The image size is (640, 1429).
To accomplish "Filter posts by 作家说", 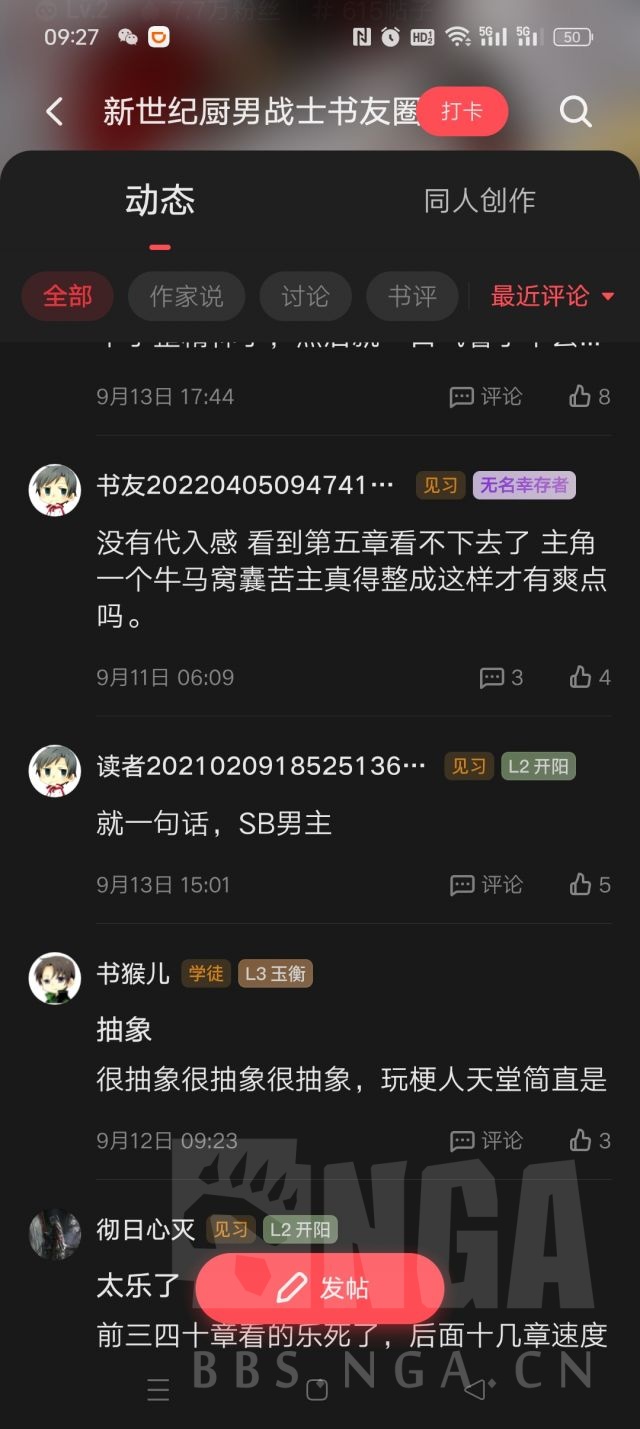I will (x=186, y=296).
